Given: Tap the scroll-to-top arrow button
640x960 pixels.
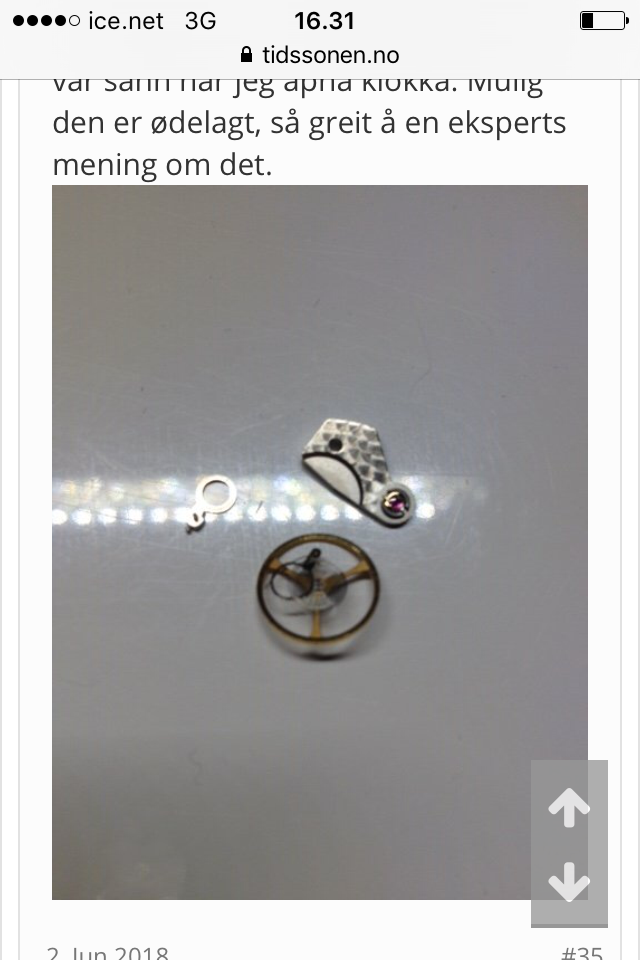Looking at the screenshot, I should 569,808.
